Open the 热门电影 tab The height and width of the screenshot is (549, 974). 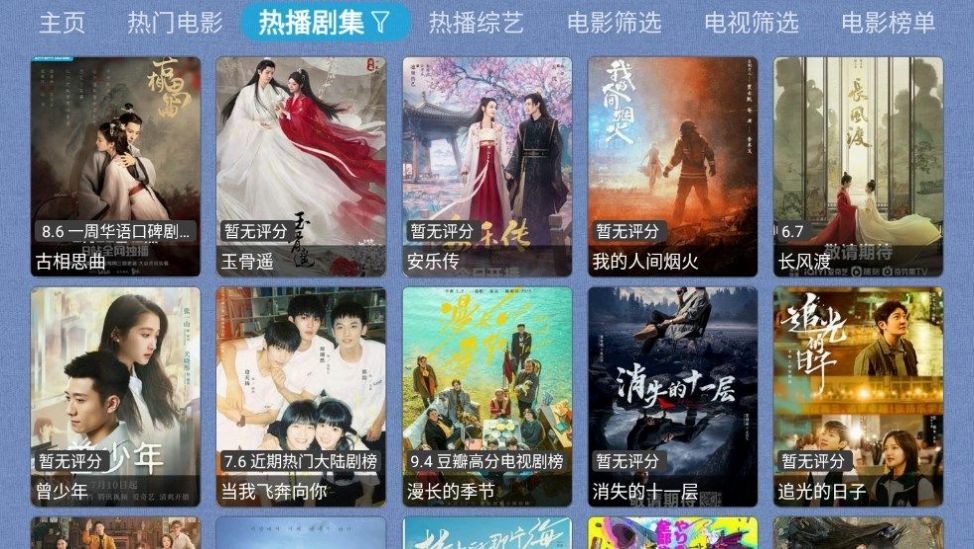(175, 22)
